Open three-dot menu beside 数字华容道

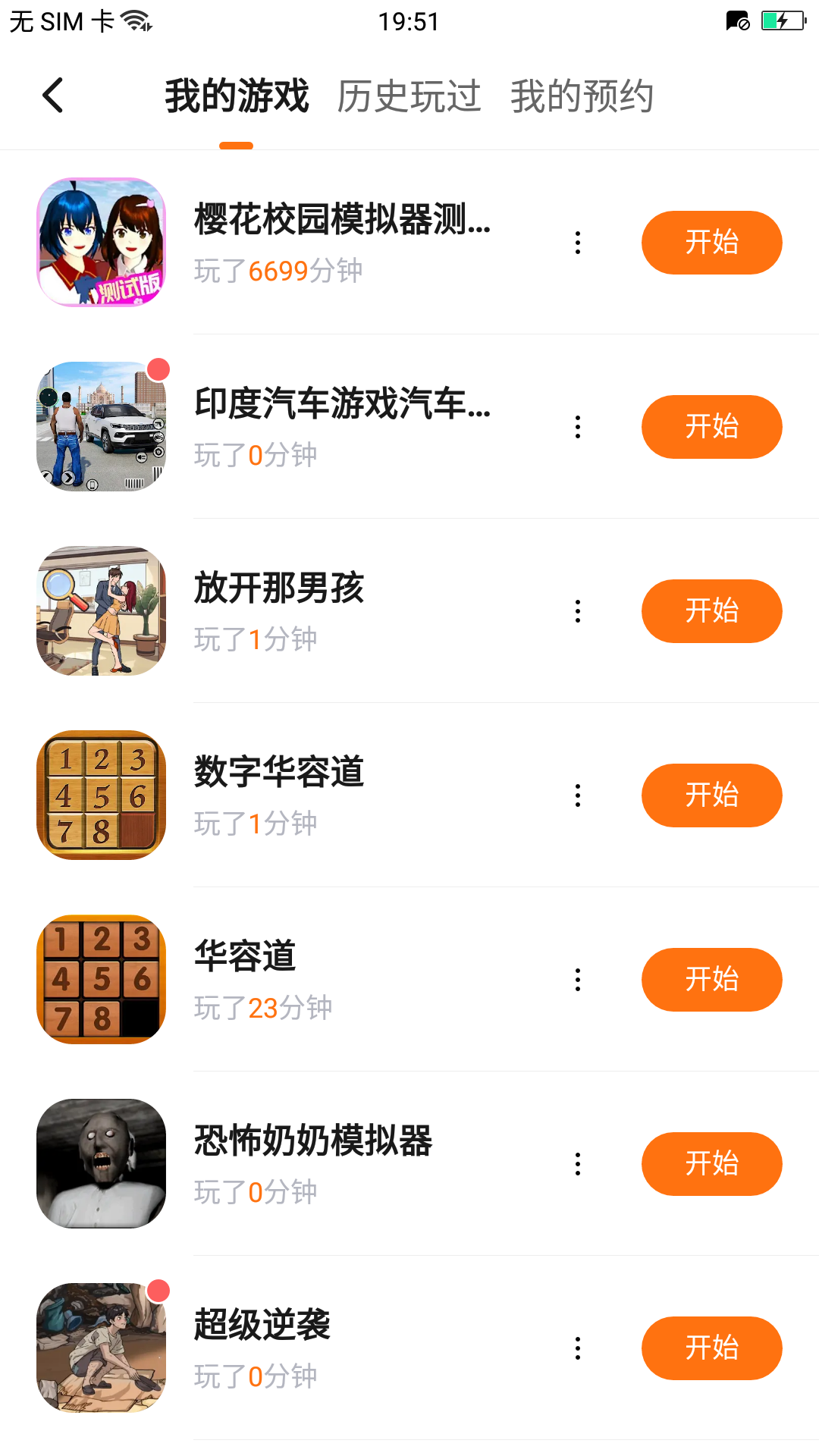coord(578,795)
